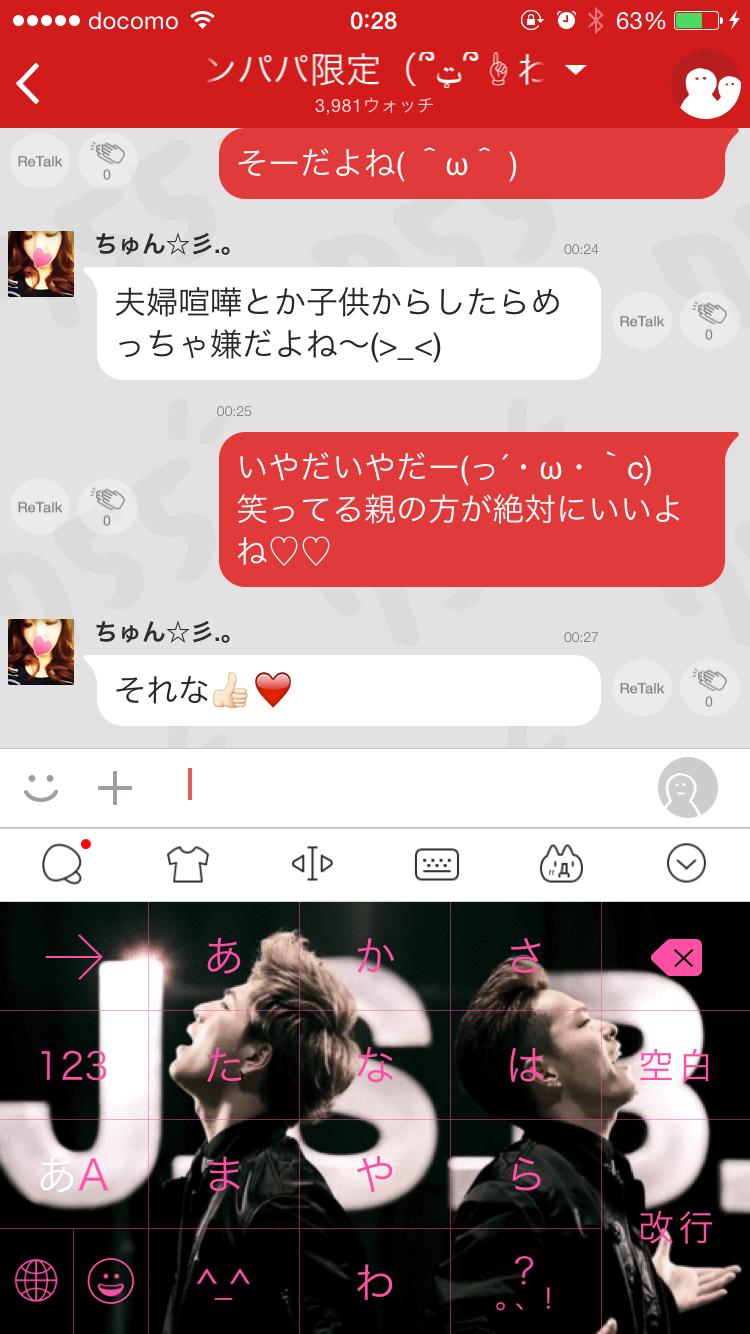Tap the plus icon to add an attachment
This screenshot has width=750, height=1334.
117,788
